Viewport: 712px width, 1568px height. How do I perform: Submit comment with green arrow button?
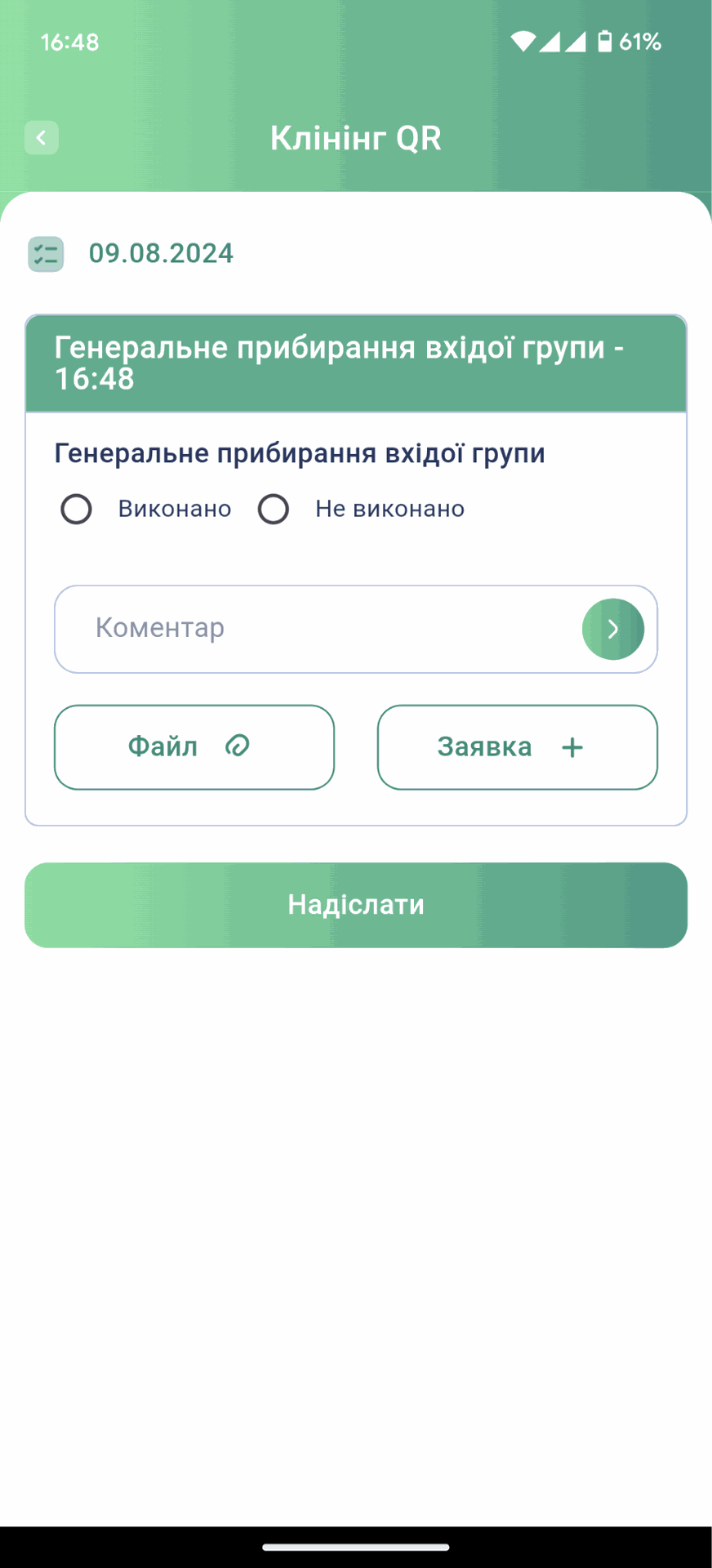tap(613, 629)
